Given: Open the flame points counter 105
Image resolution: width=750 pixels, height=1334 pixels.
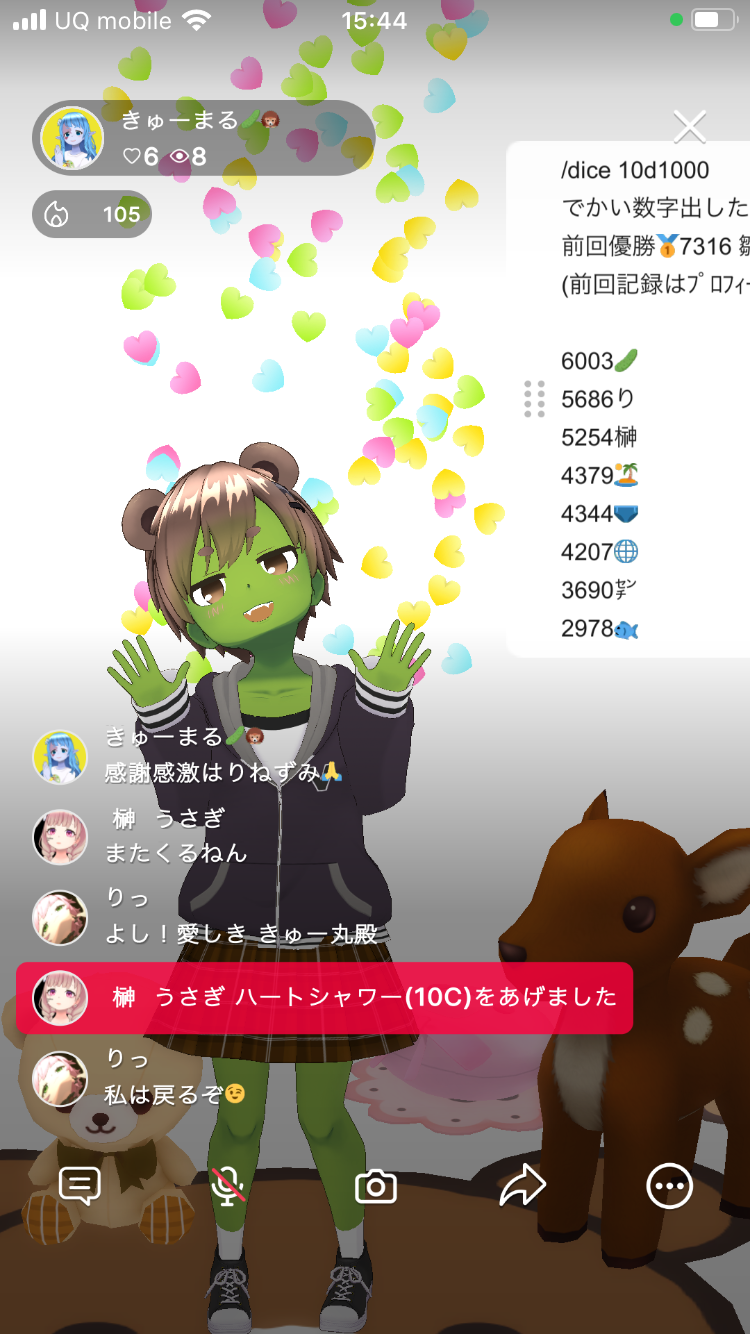Looking at the screenshot, I should point(92,214).
